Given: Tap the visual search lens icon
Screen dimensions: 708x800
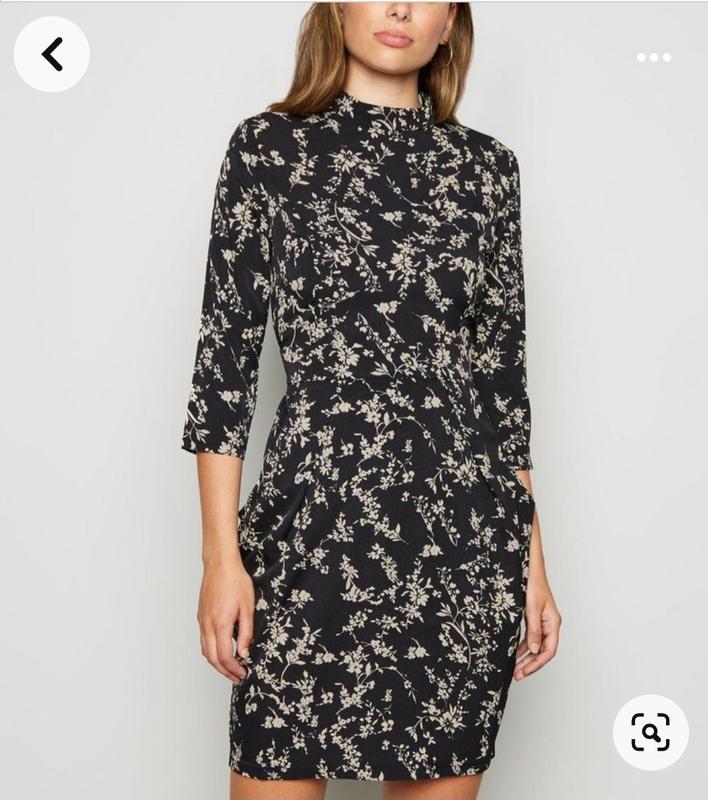Looking at the screenshot, I should click(650, 733).
